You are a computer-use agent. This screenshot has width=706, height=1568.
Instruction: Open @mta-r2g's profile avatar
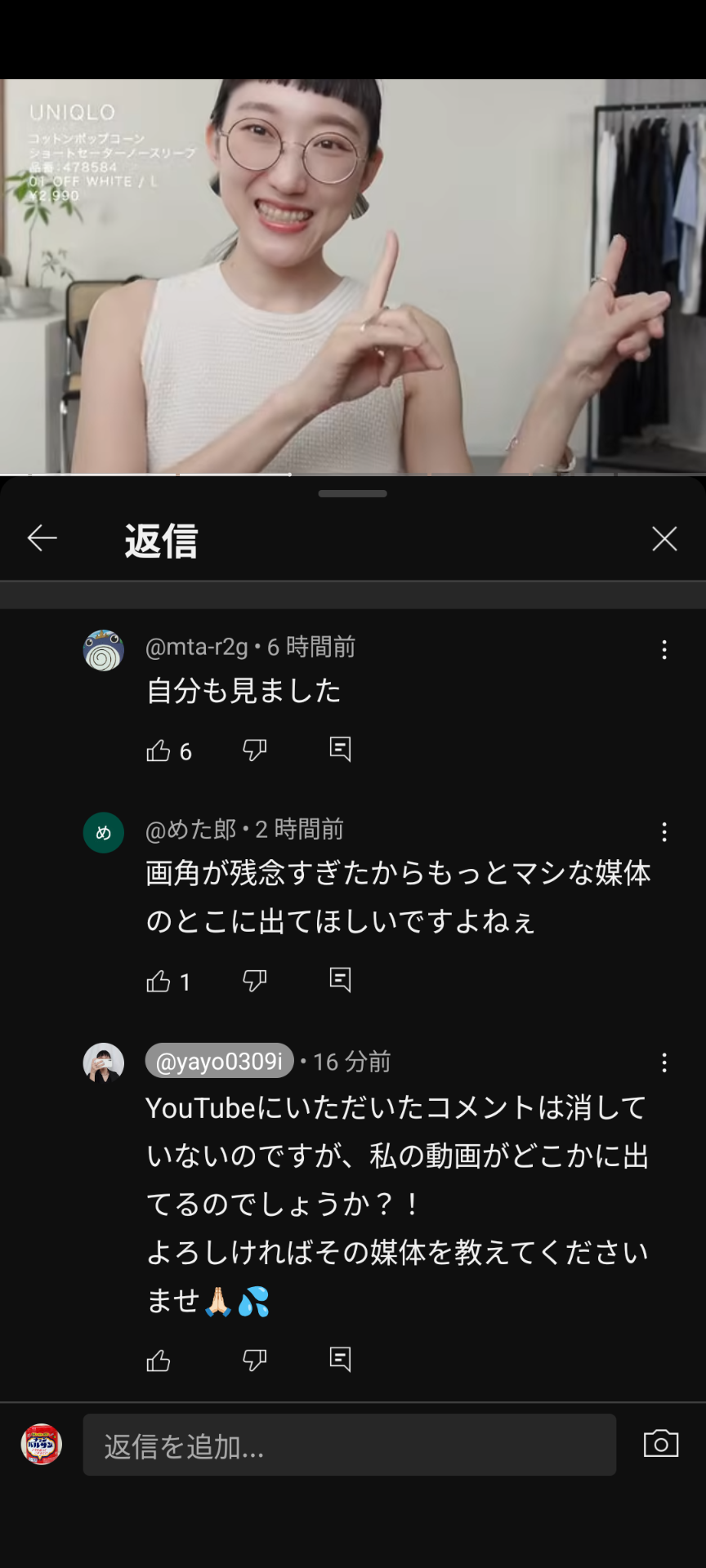(x=104, y=650)
